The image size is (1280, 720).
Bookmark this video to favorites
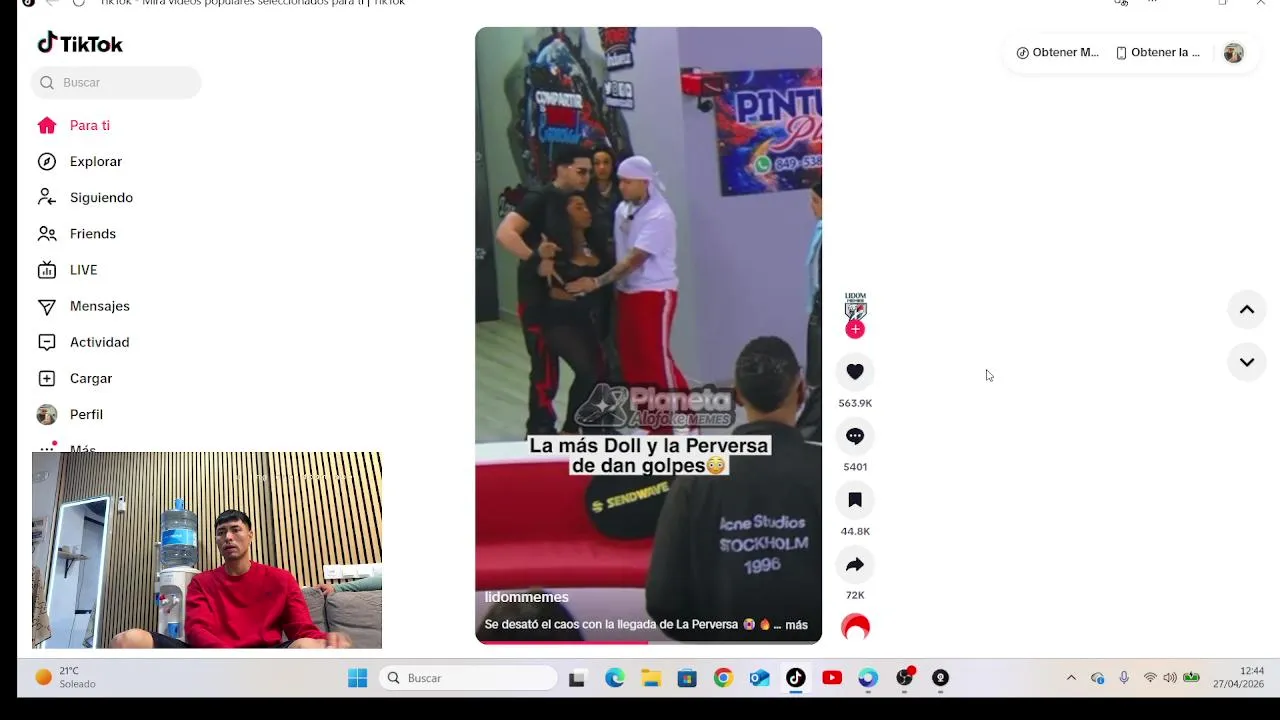(855, 500)
